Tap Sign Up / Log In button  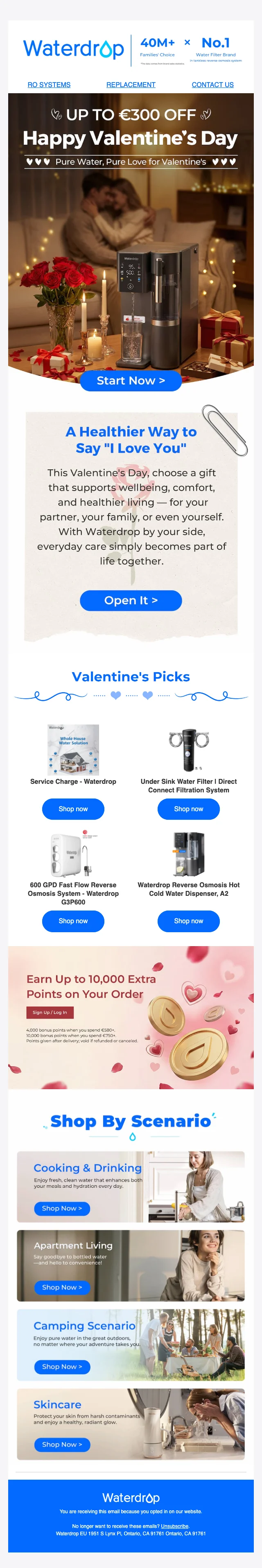click(50, 1012)
